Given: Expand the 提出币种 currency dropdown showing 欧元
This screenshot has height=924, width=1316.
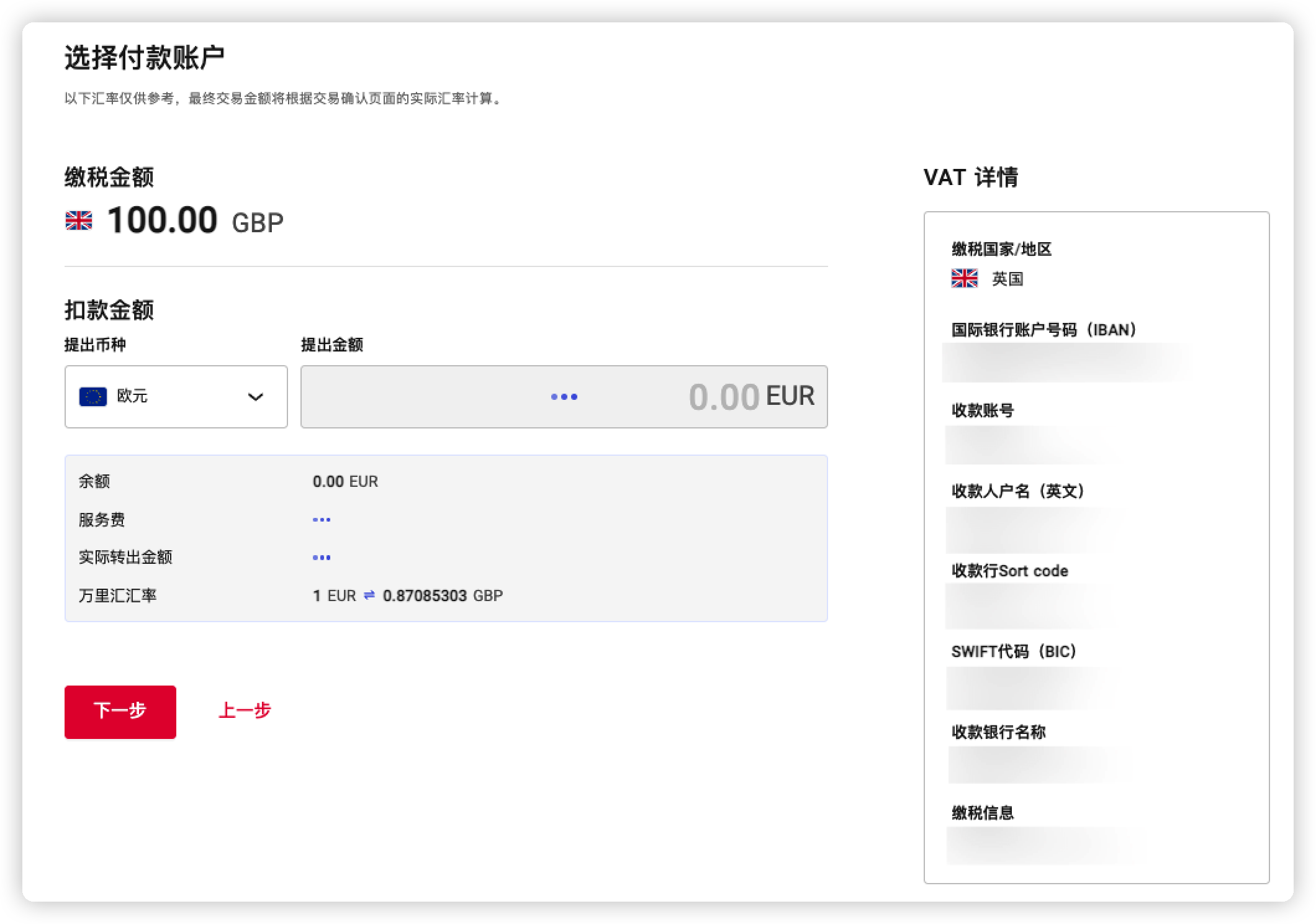Looking at the screenshot, I should click(176, 397).
